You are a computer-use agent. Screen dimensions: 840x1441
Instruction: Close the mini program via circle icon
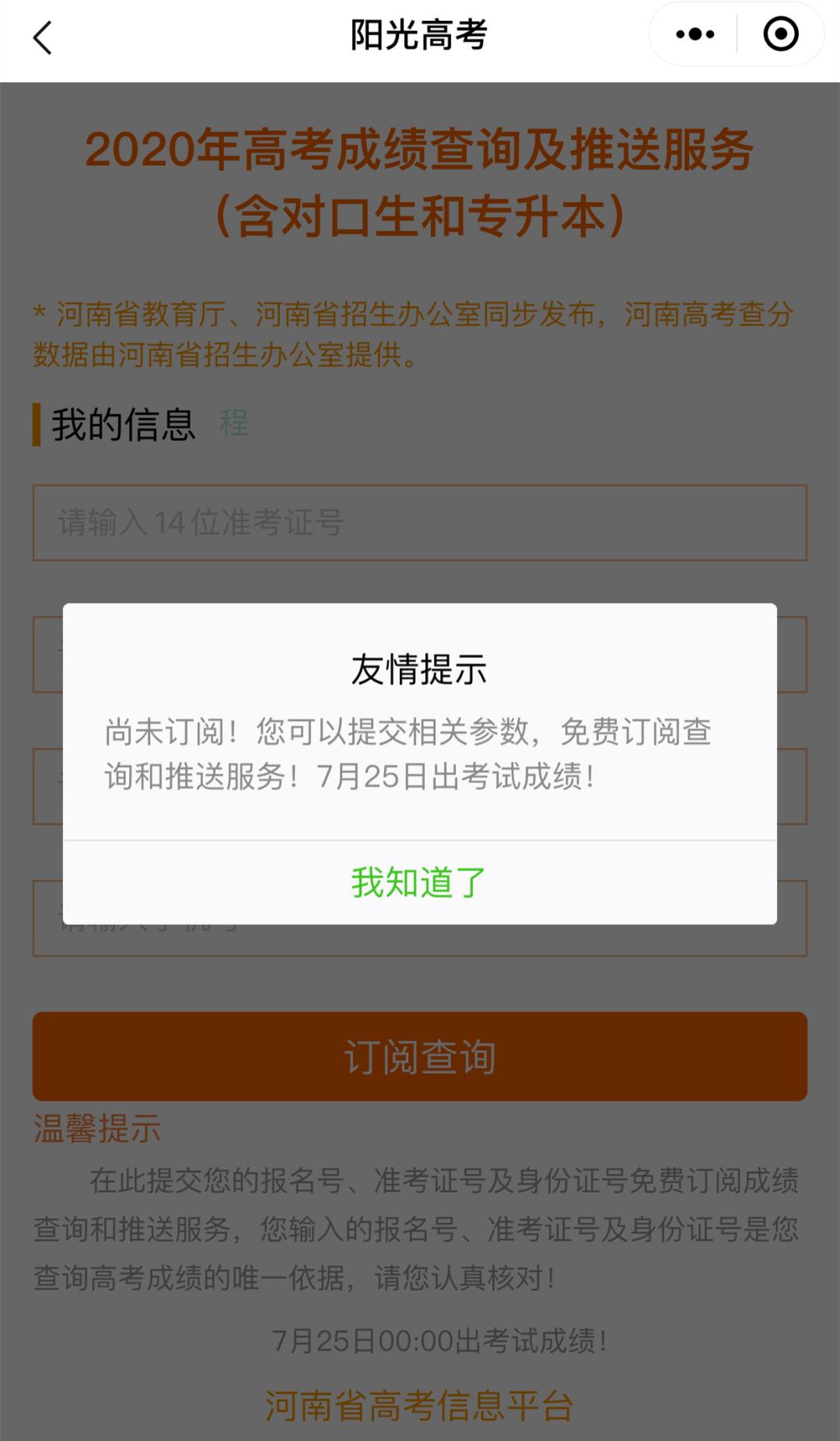(781, 34)
